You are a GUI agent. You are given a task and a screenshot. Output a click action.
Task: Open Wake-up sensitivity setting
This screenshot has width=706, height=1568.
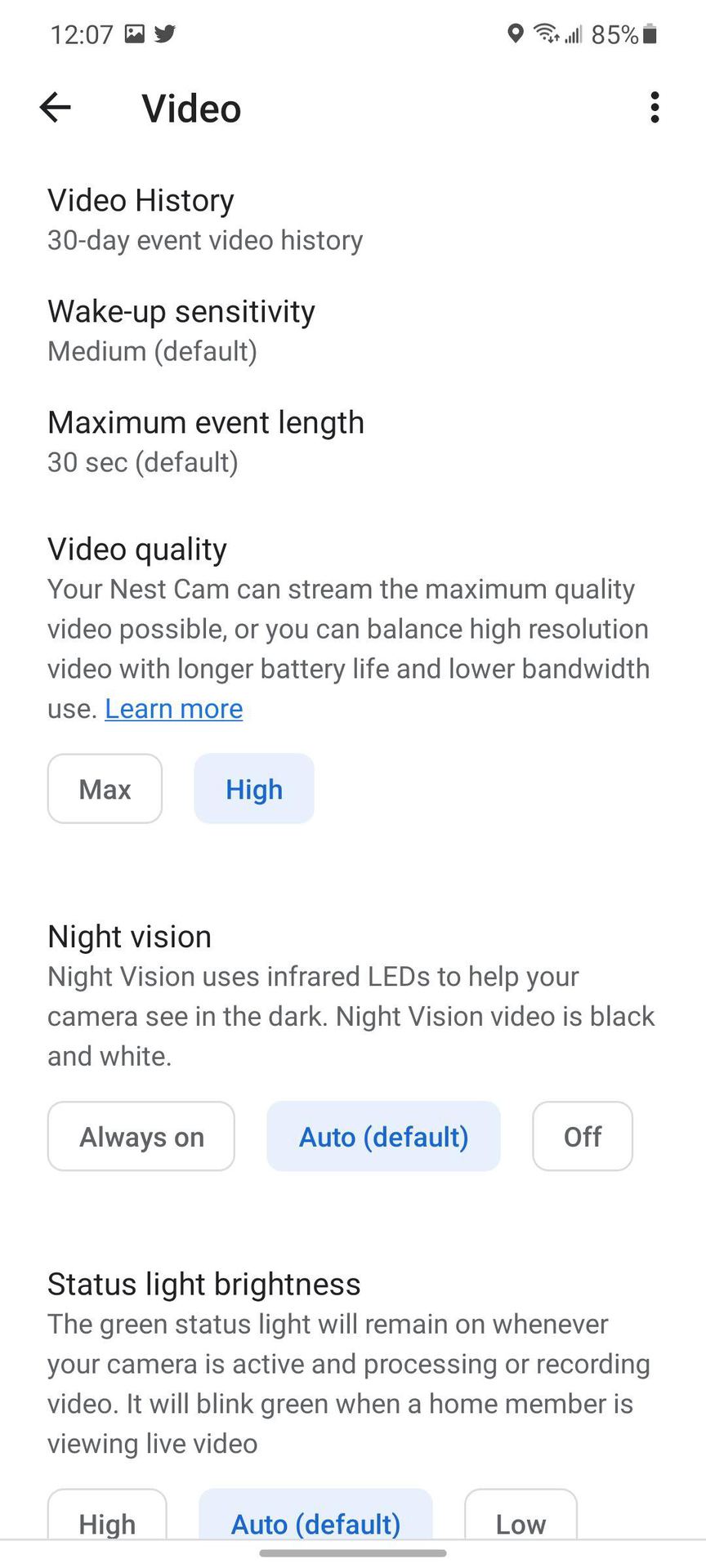[x=181, y=331]
